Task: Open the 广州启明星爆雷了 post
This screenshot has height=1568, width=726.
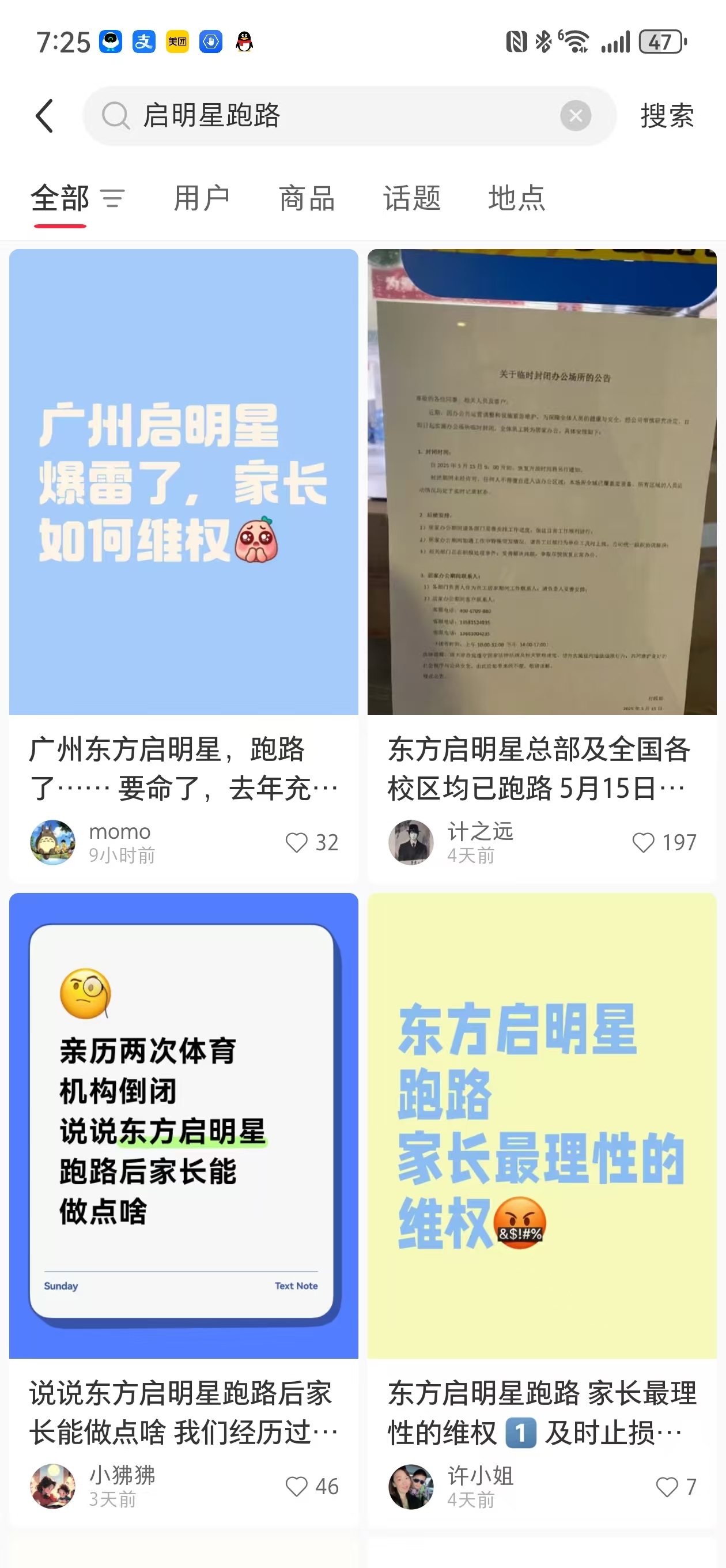Action: point(183,481)
